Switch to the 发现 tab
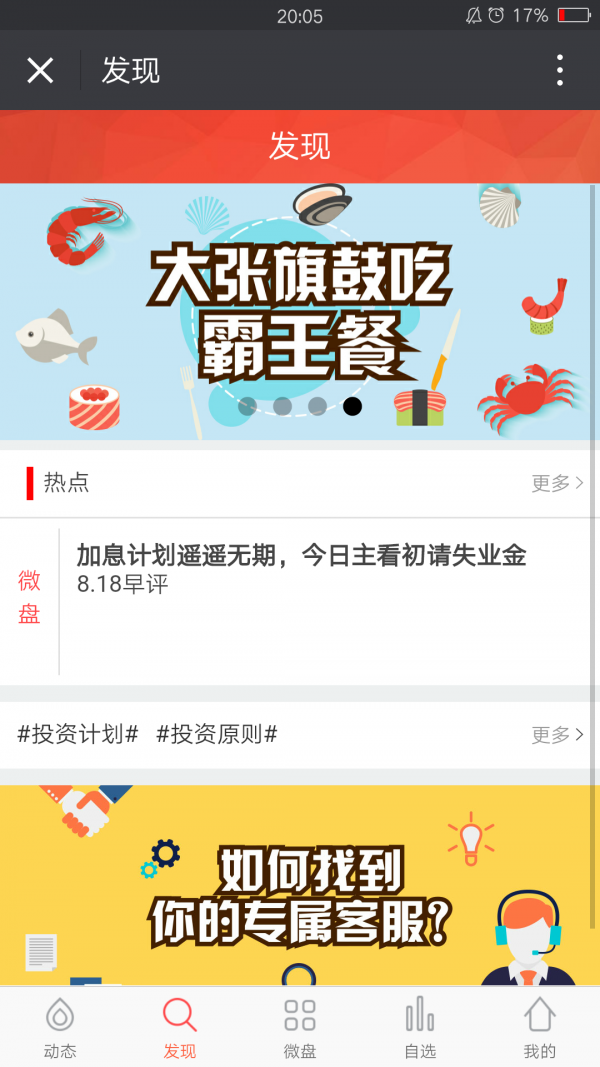 click(x=180, y=1028)
